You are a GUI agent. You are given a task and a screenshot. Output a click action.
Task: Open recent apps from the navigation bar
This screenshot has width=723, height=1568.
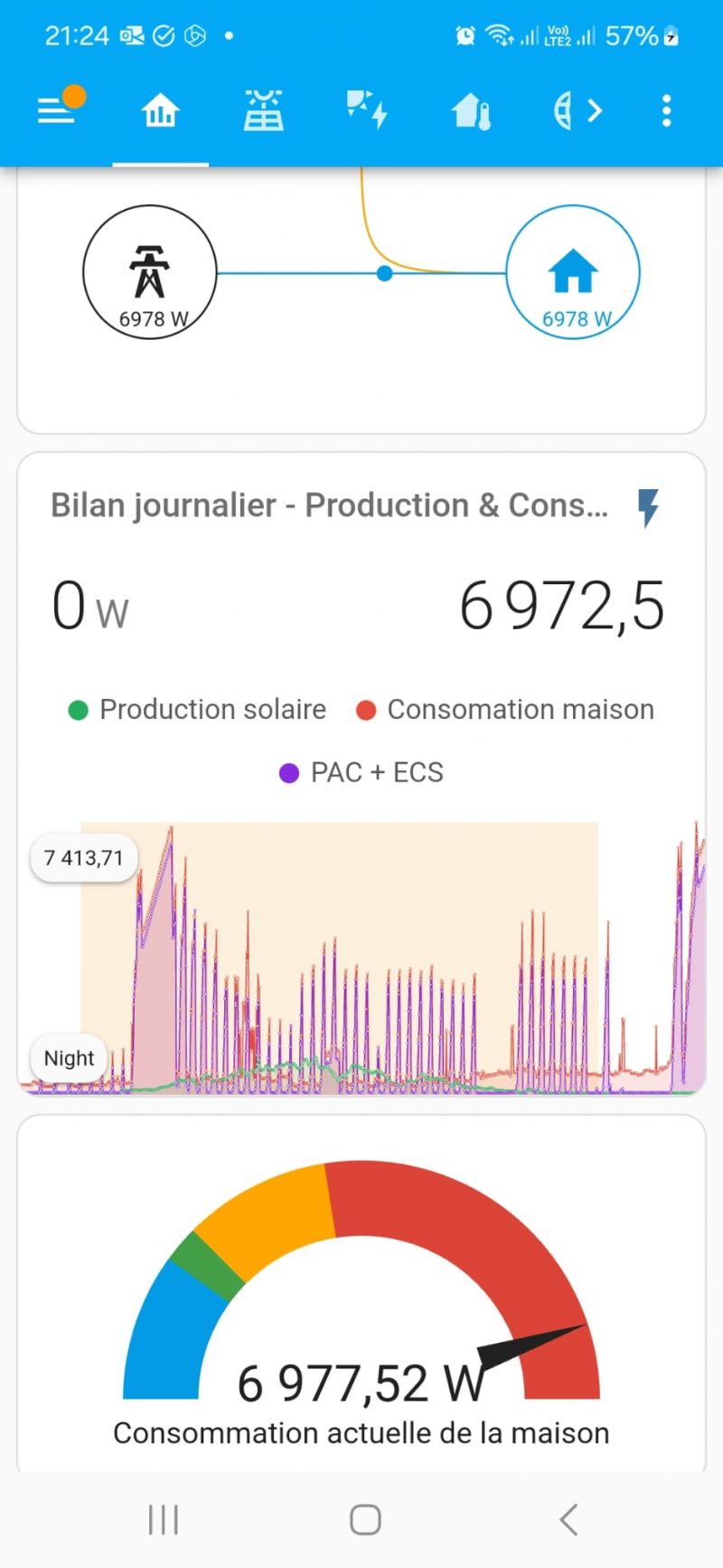click(x=164, y=1520)
